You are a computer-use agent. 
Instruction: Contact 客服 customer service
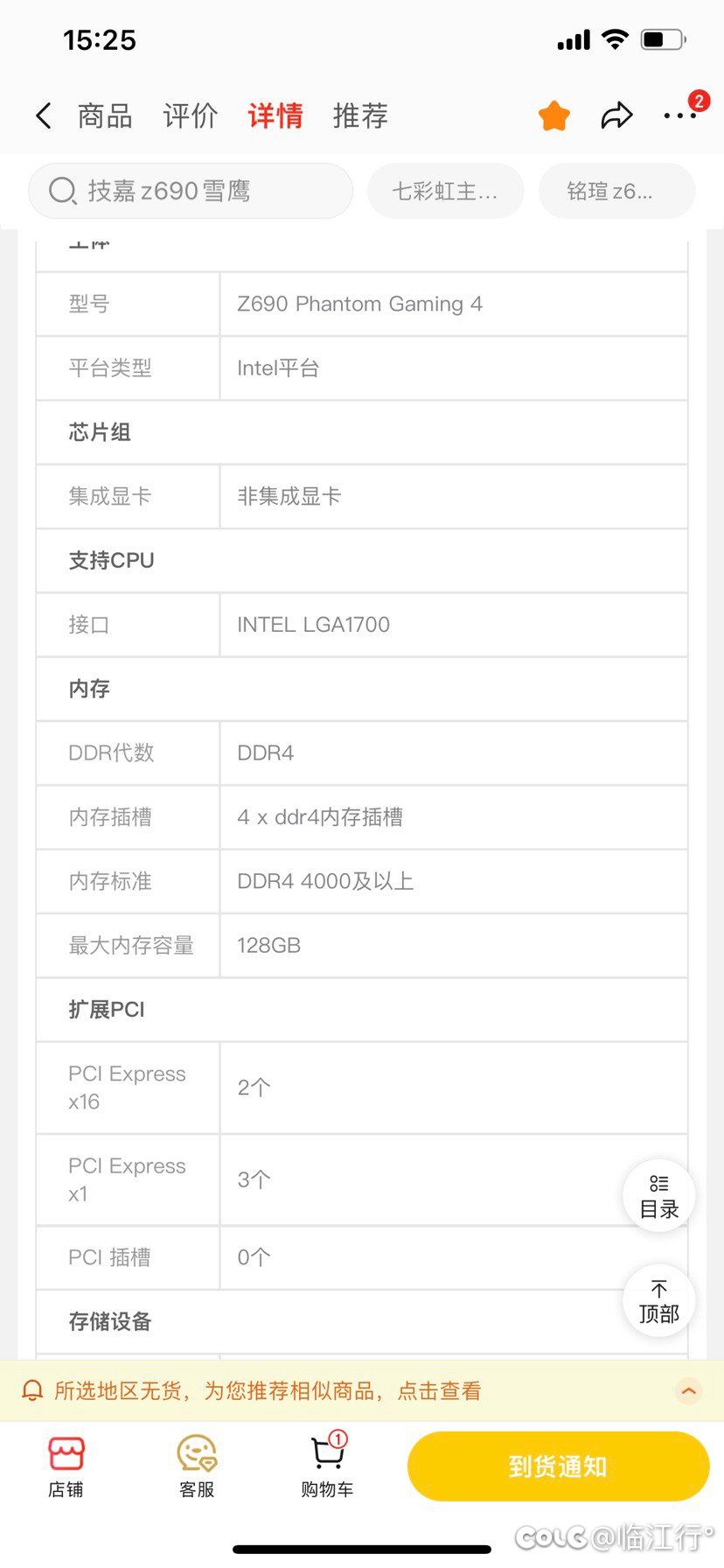[x=197, y=1466]
